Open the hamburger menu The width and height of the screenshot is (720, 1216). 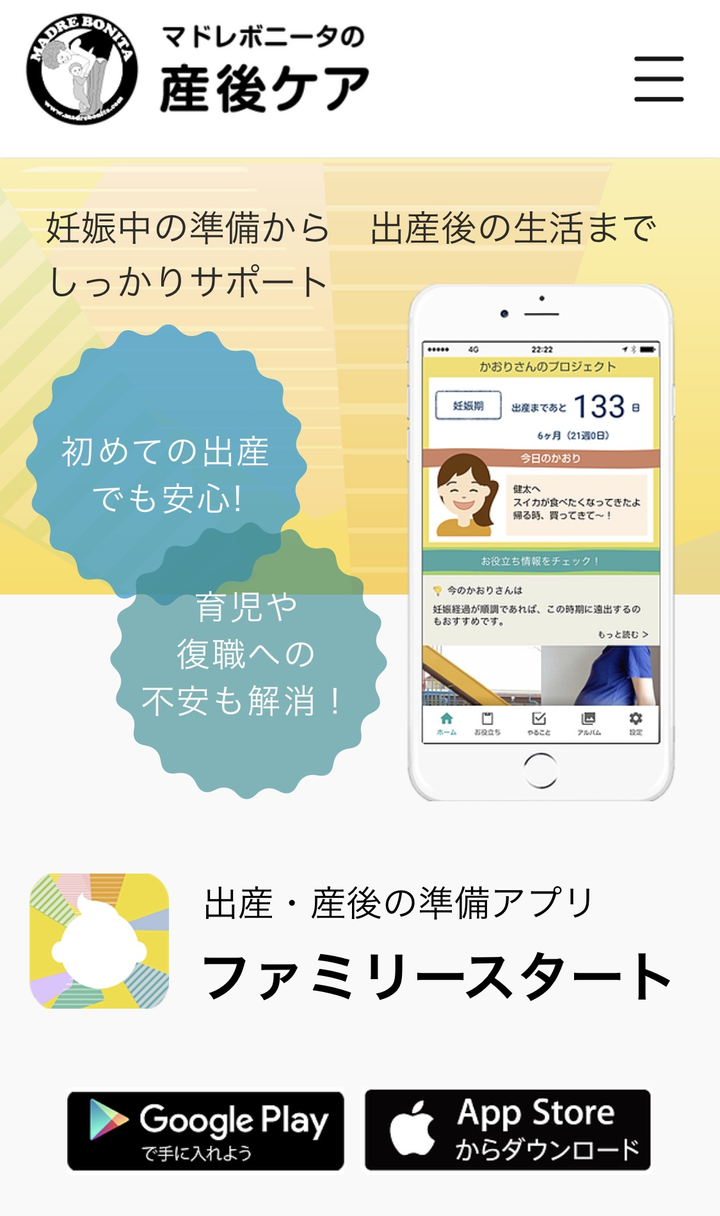pyautogui.click(x=659, y=79)
